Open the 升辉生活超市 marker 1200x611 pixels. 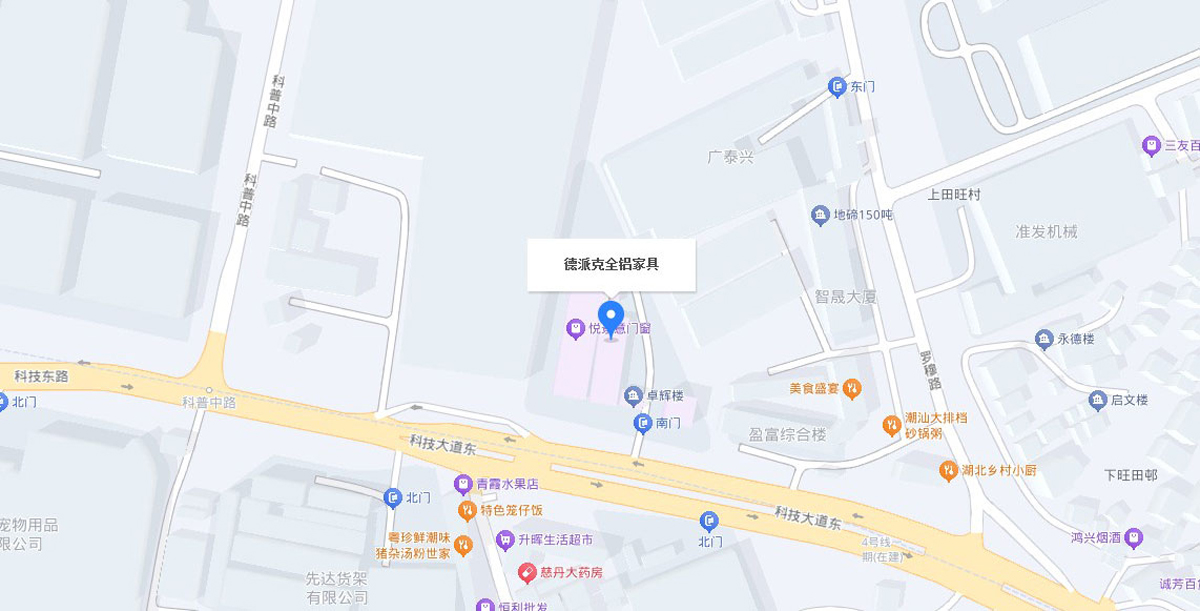coord(505,540)
